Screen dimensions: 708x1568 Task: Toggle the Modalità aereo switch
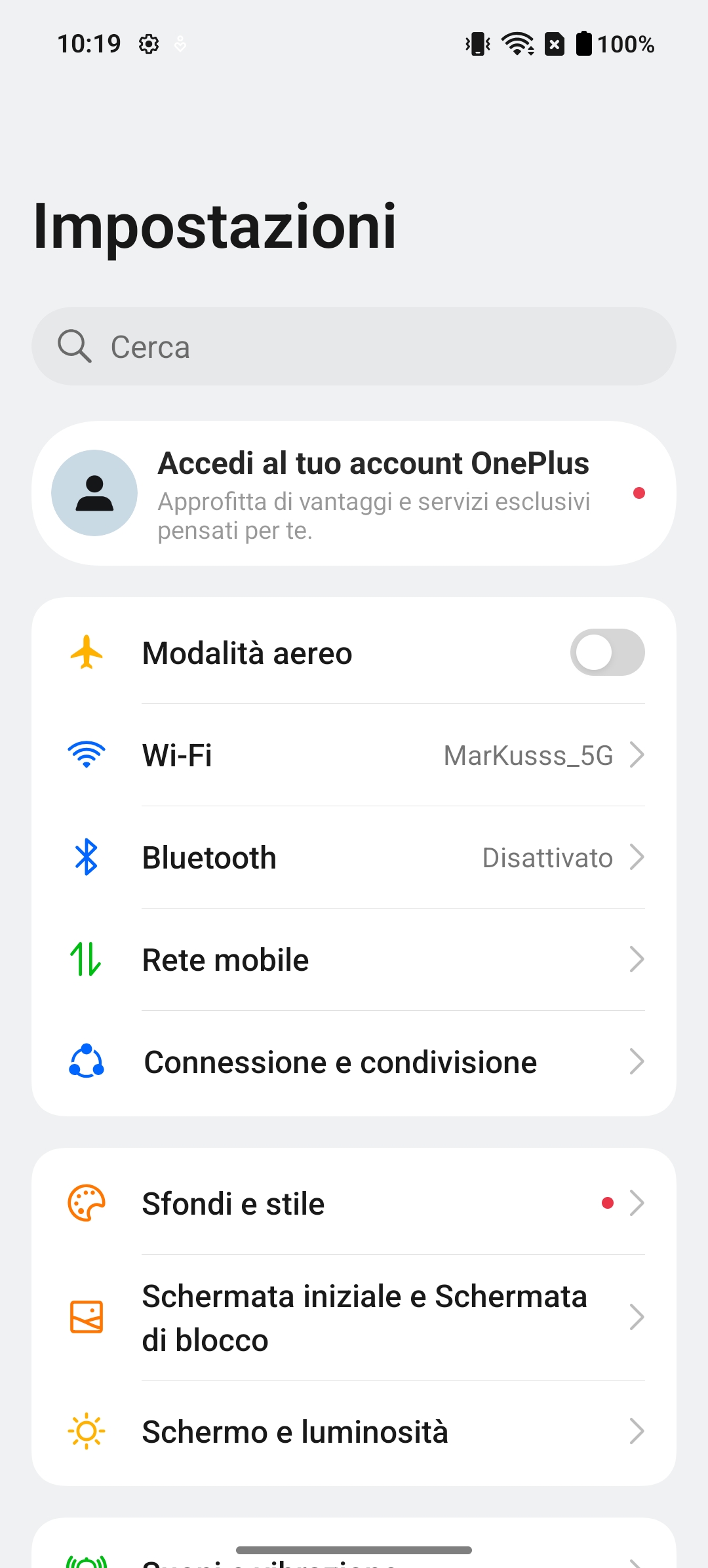(x=607, y=652)
